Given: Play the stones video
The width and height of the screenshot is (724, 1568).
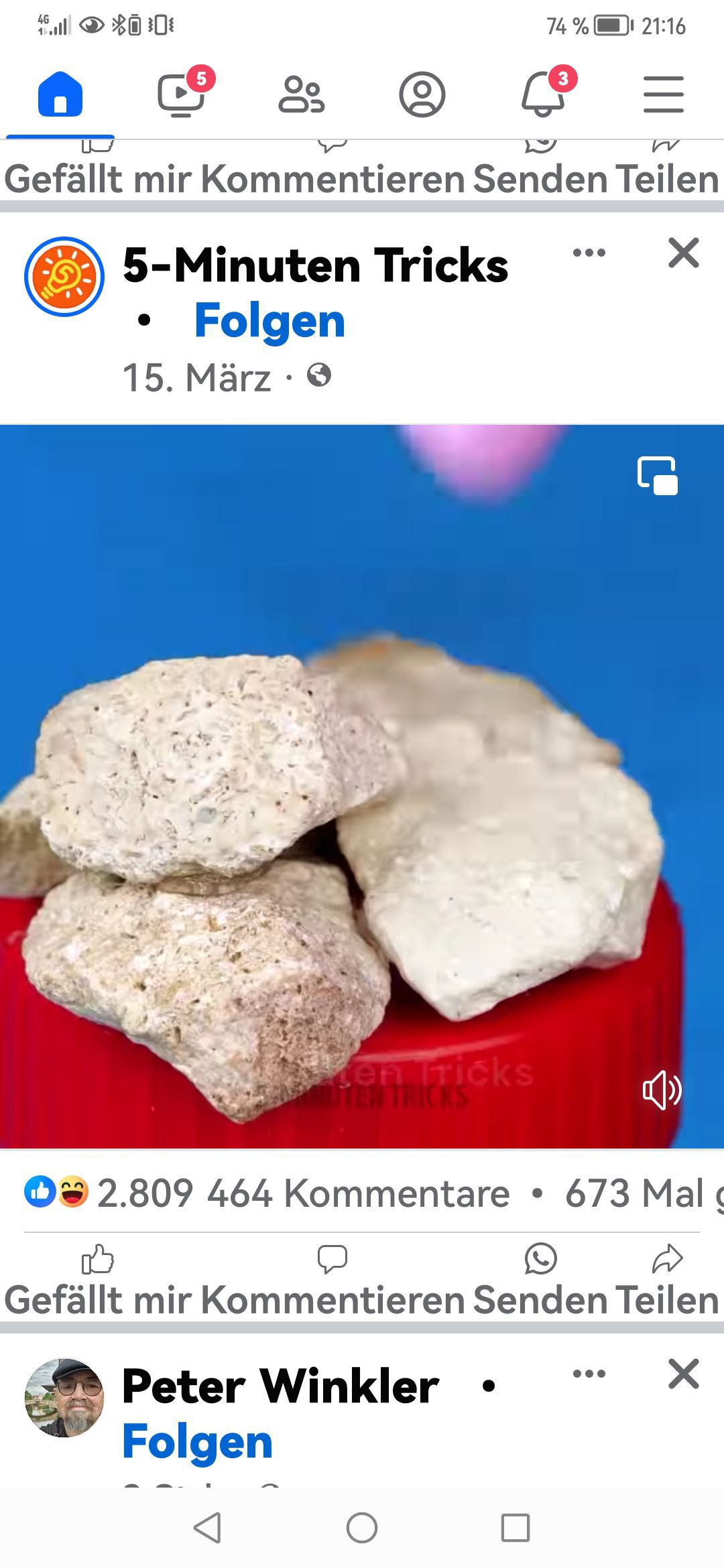Looking at the screenshot, I should 362,785.
